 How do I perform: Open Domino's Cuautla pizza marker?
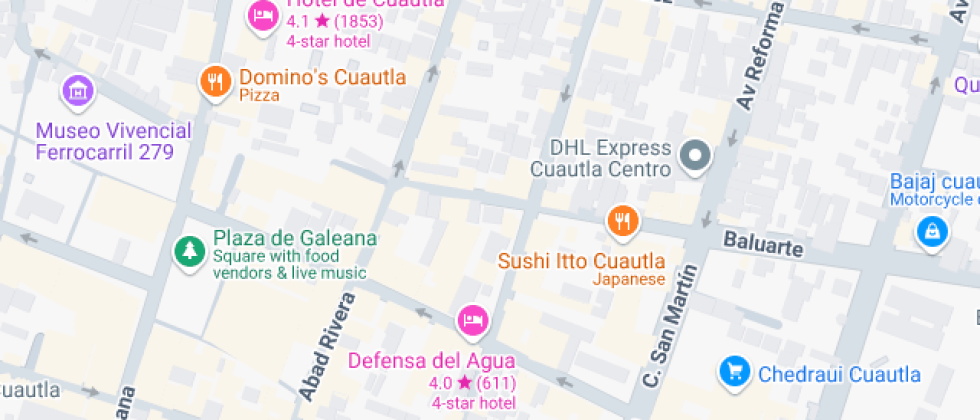click(x=214, y=80)
